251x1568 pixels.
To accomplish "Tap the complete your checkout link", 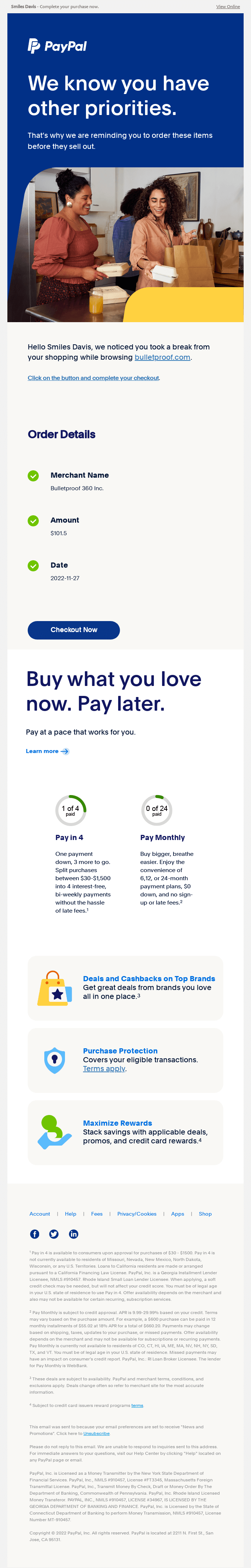I will click(93, 378).
